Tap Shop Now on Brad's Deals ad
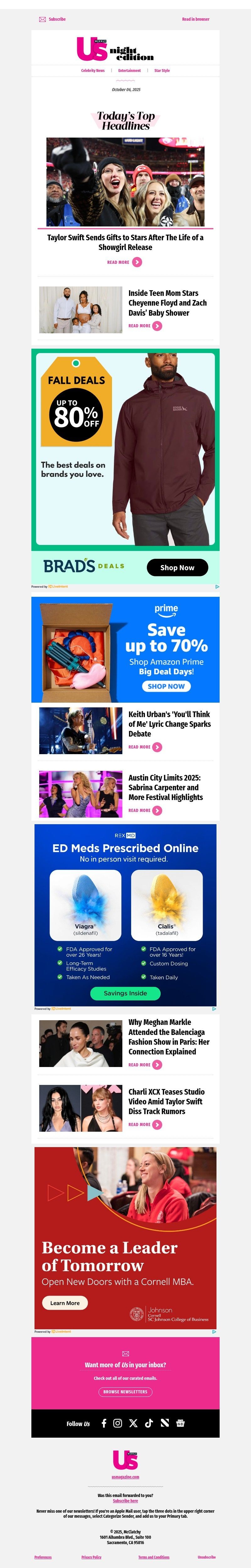 point(177,568)
